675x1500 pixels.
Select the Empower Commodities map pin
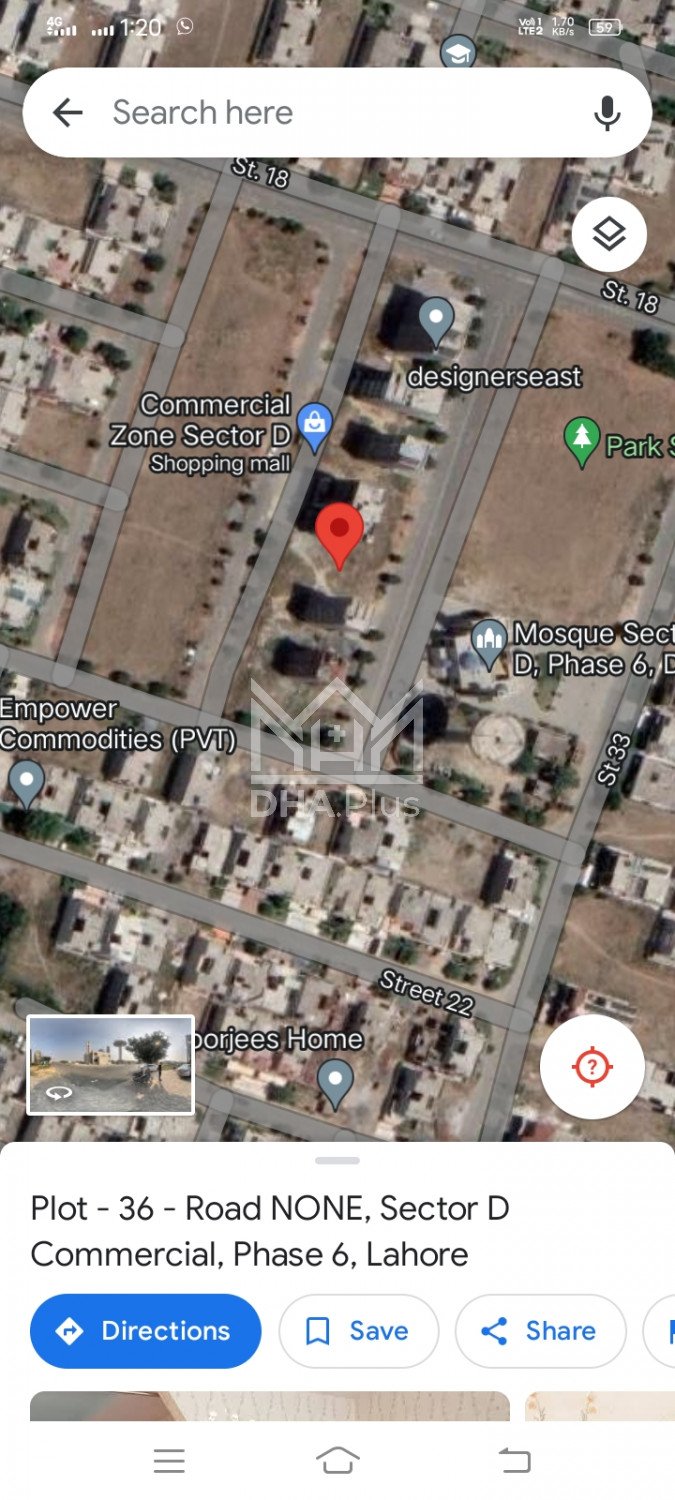click(x=26, y=782)
